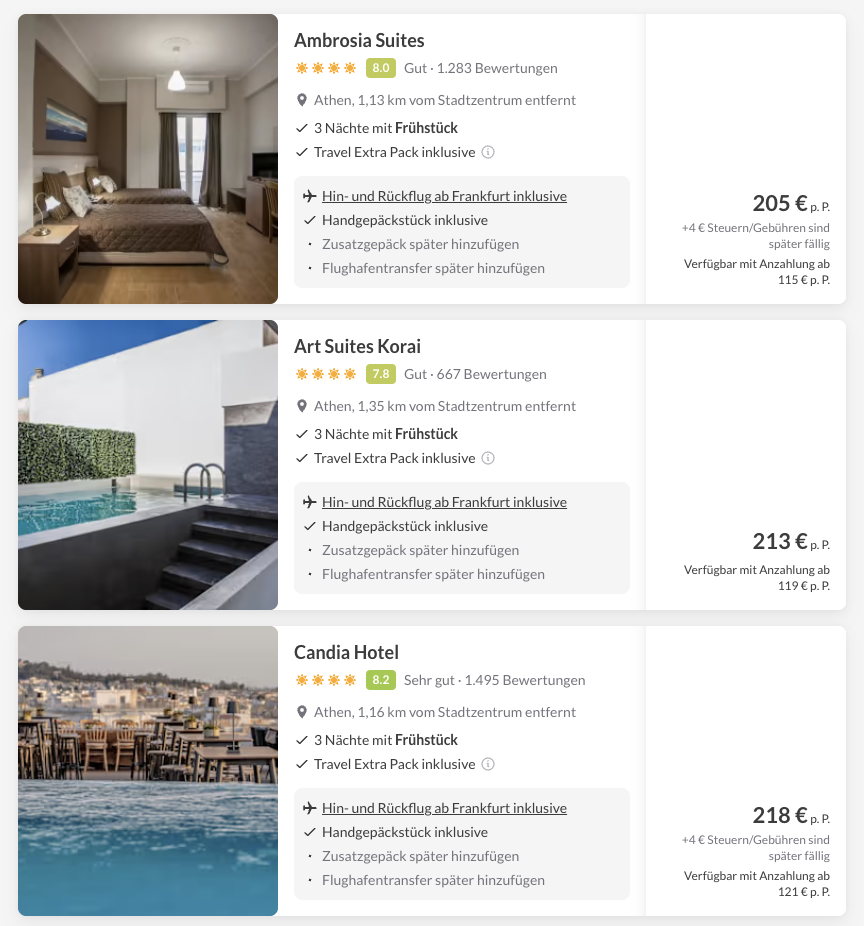Screen dimensions: 864x926
Task: View flight details for Ambrosia Suites
Action: [x=444, y=196]
